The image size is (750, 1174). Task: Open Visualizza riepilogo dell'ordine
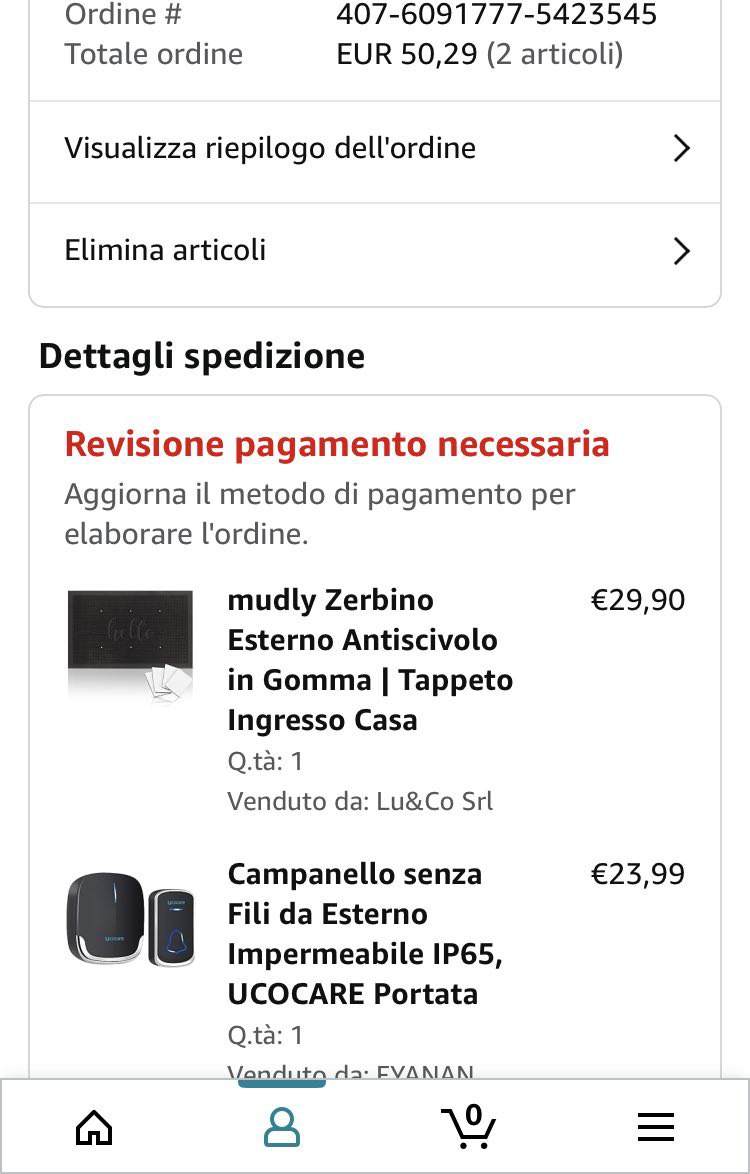375,149
